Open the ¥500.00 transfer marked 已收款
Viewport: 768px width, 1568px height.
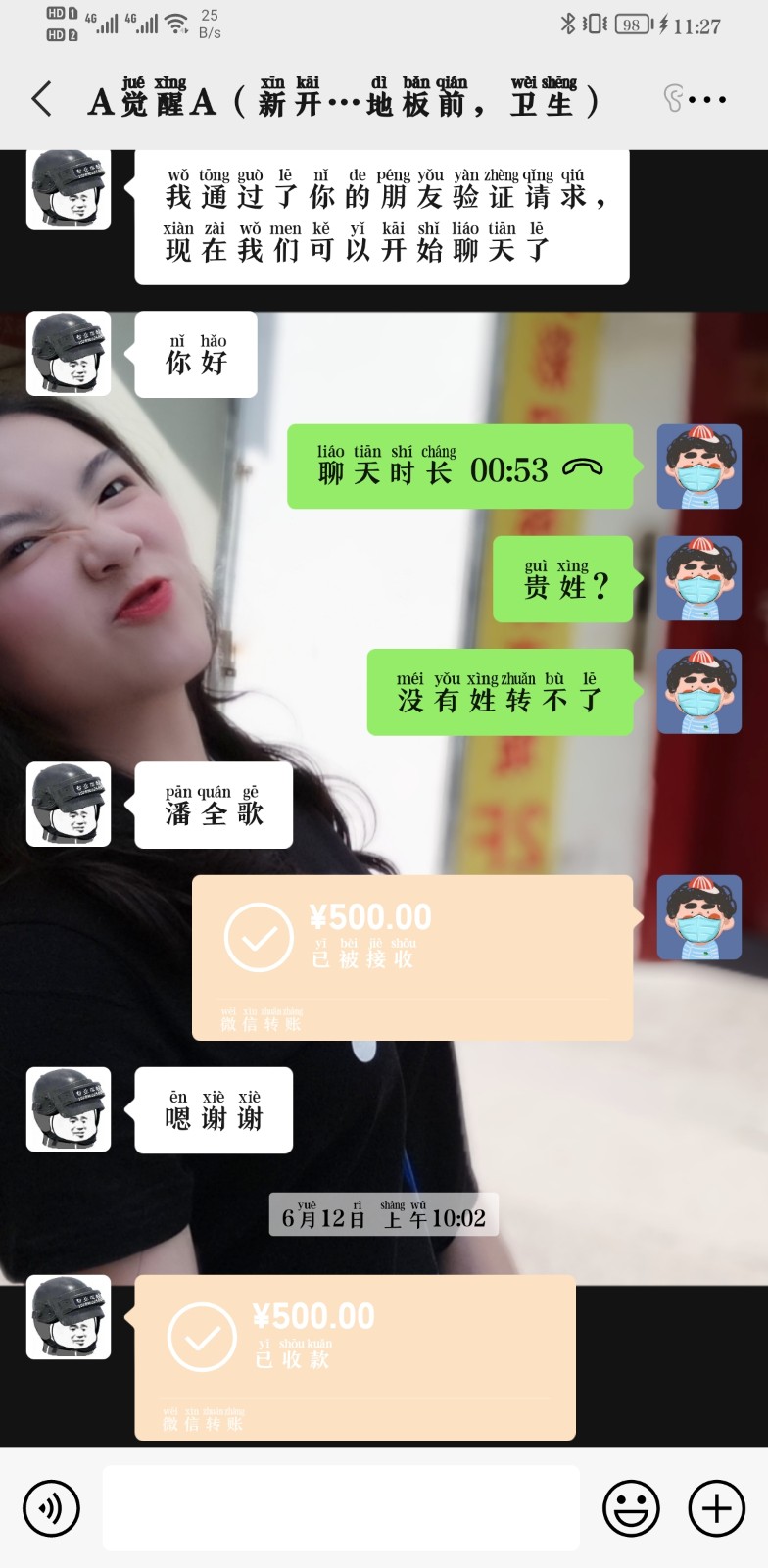coord(355,1356)
